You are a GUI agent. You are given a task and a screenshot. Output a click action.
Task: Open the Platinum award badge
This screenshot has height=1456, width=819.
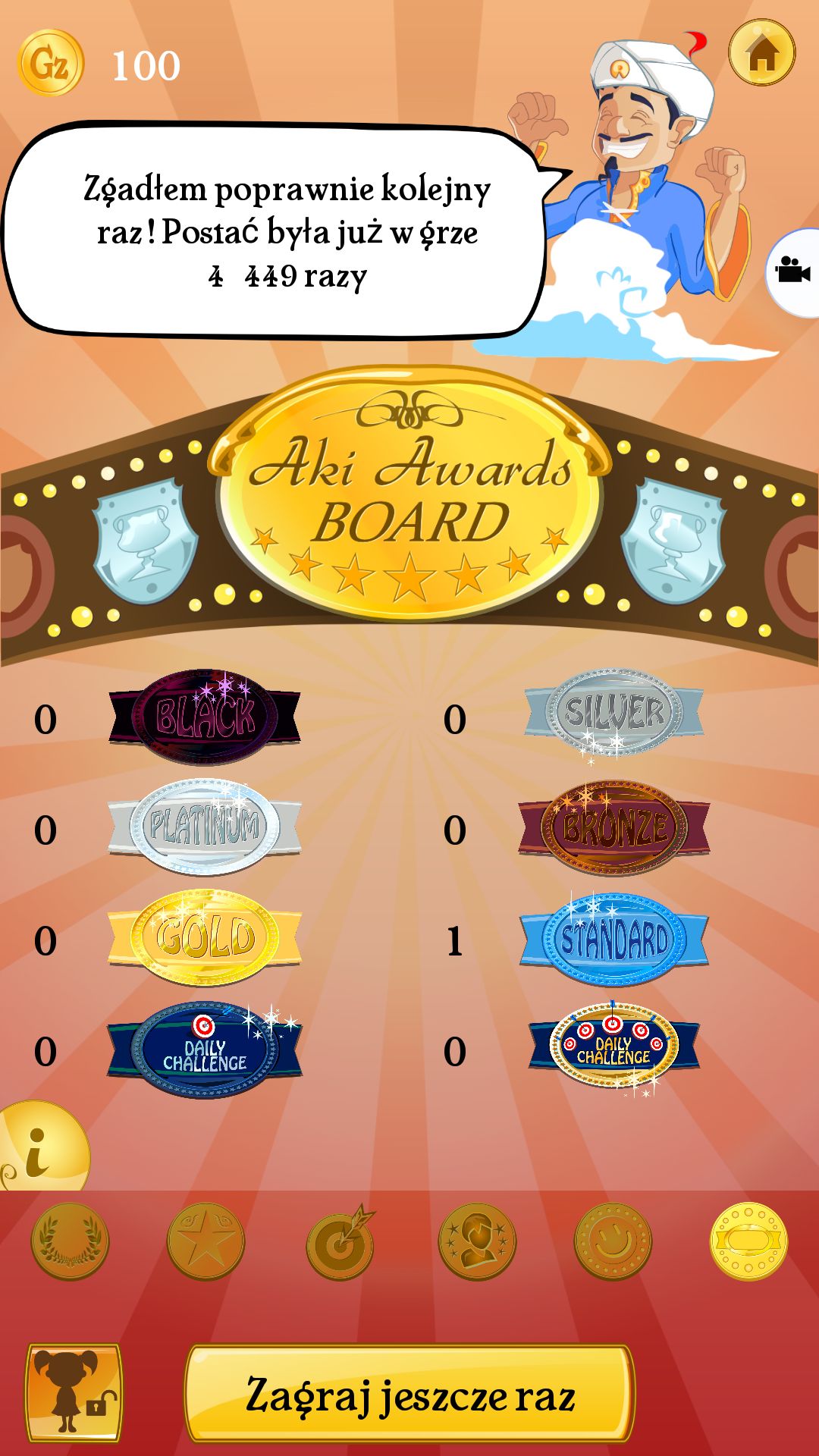[x=205, y=827]
